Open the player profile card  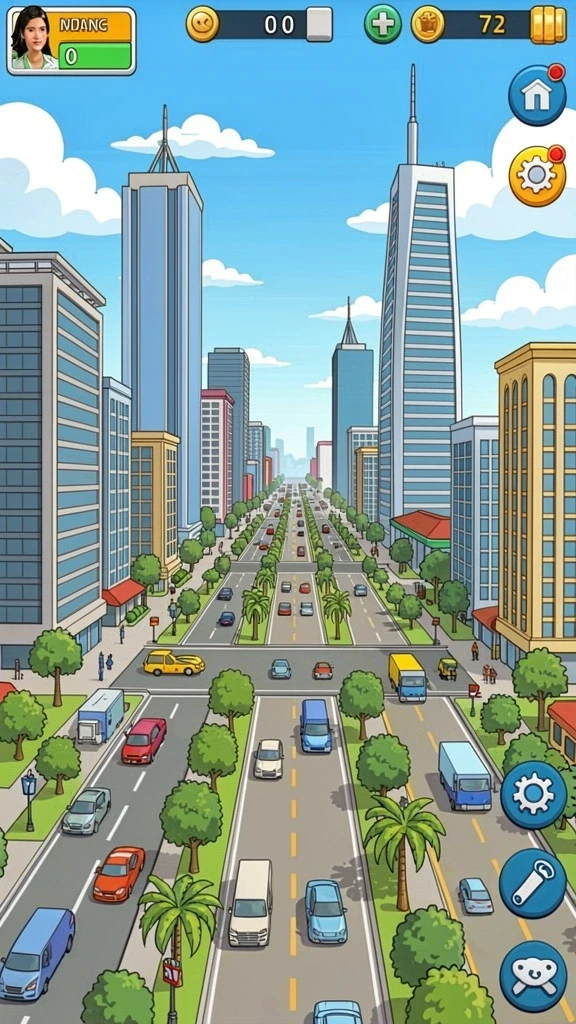tap(71, 40)
